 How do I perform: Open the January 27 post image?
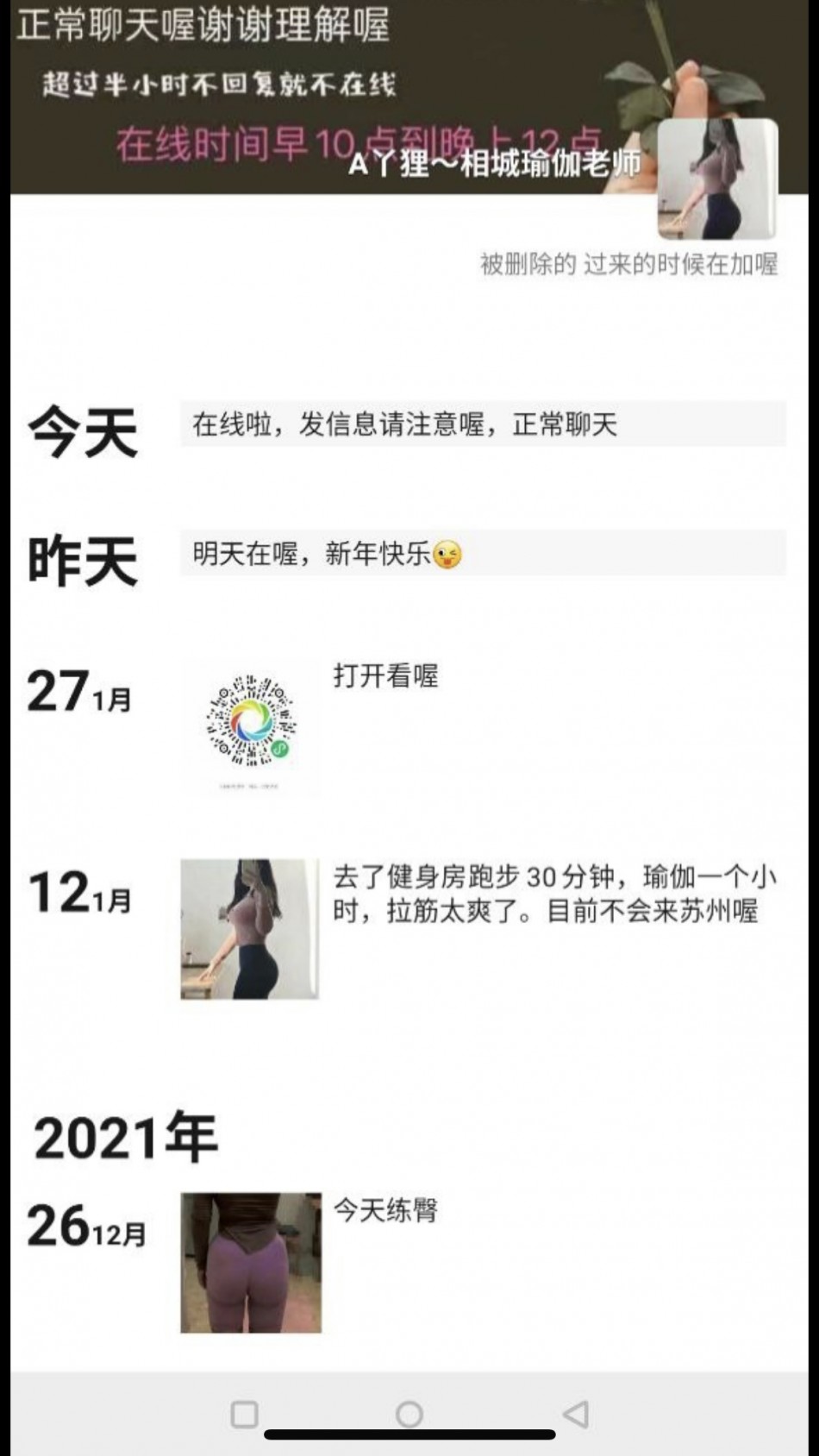click(x=250, y=727)
